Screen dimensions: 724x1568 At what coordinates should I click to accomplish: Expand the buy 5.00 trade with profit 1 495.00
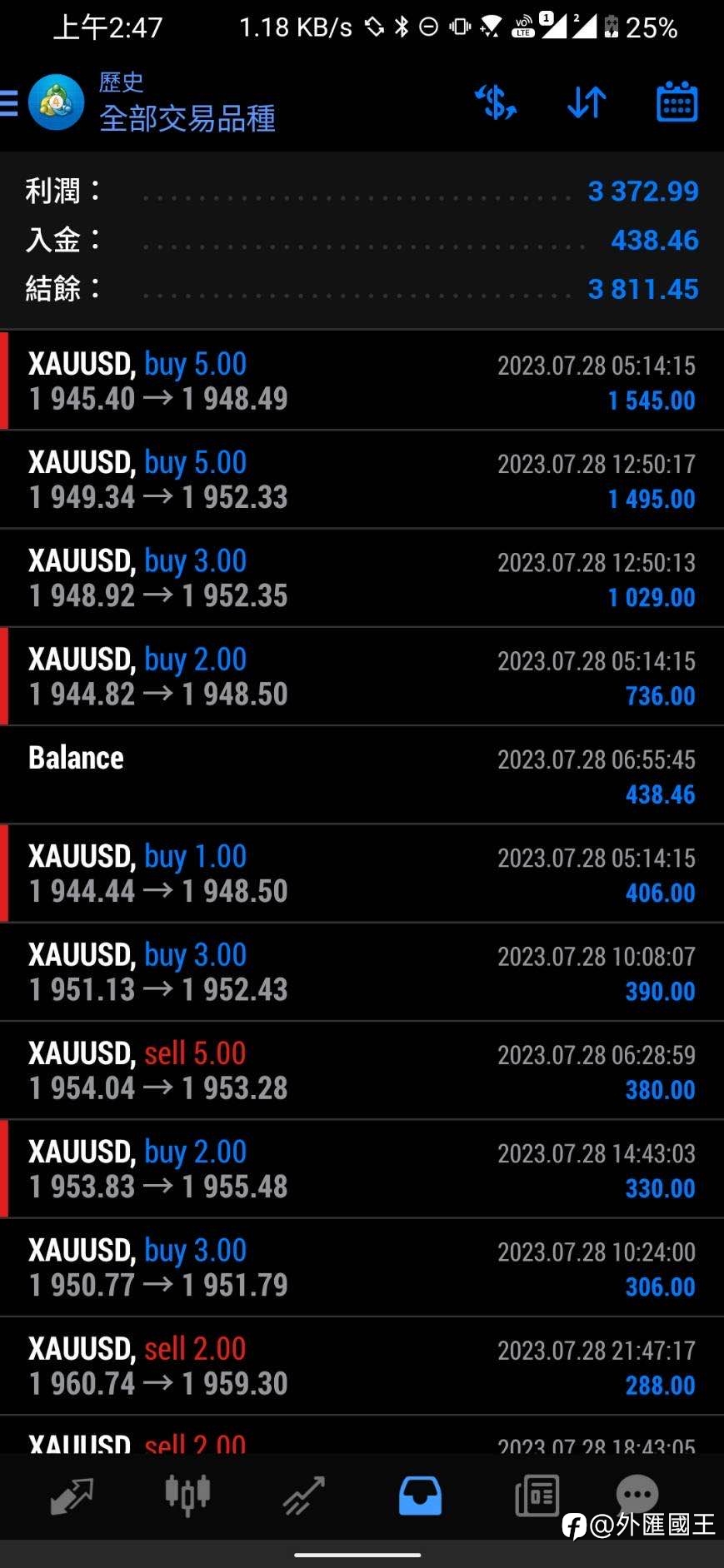click(x=362, y=480)
